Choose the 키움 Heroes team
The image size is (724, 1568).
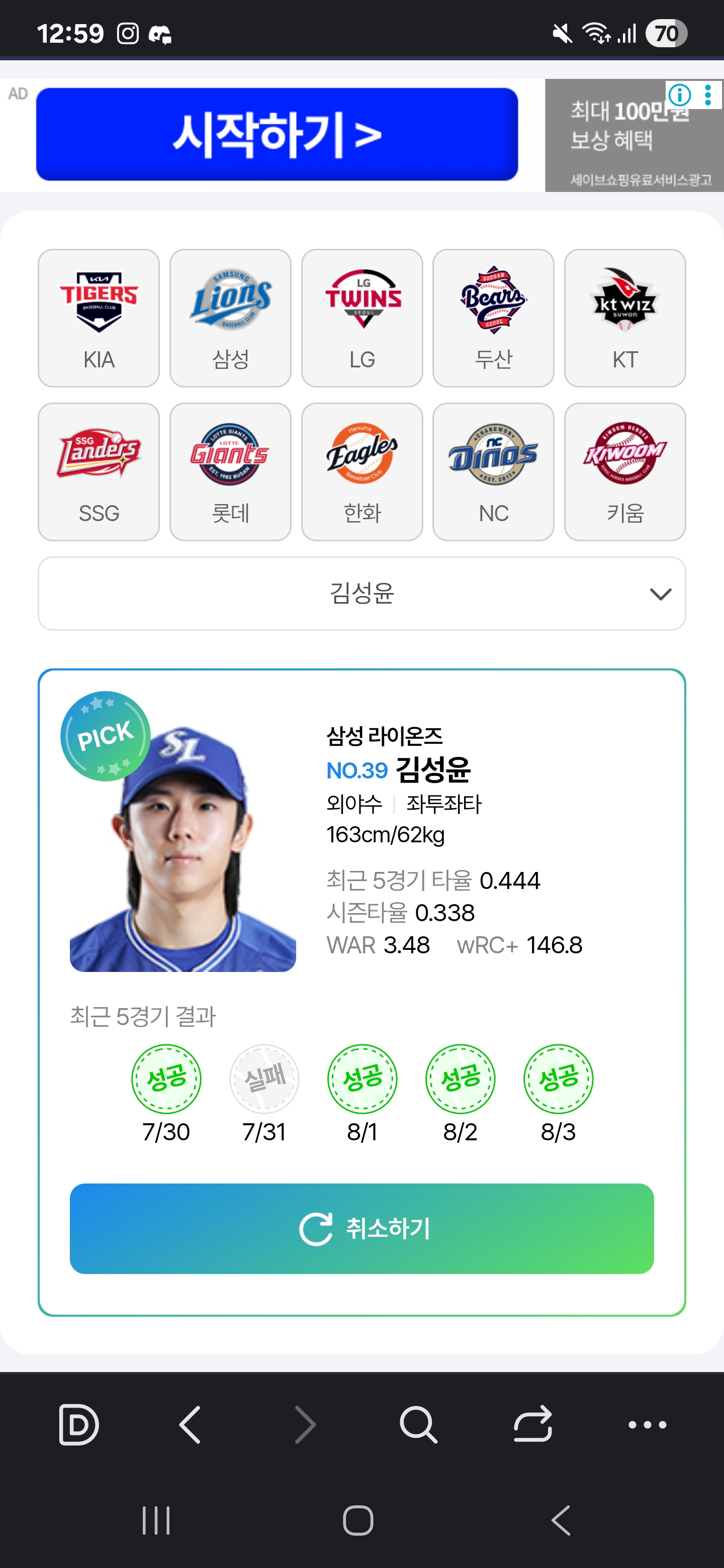click(625, 472)
